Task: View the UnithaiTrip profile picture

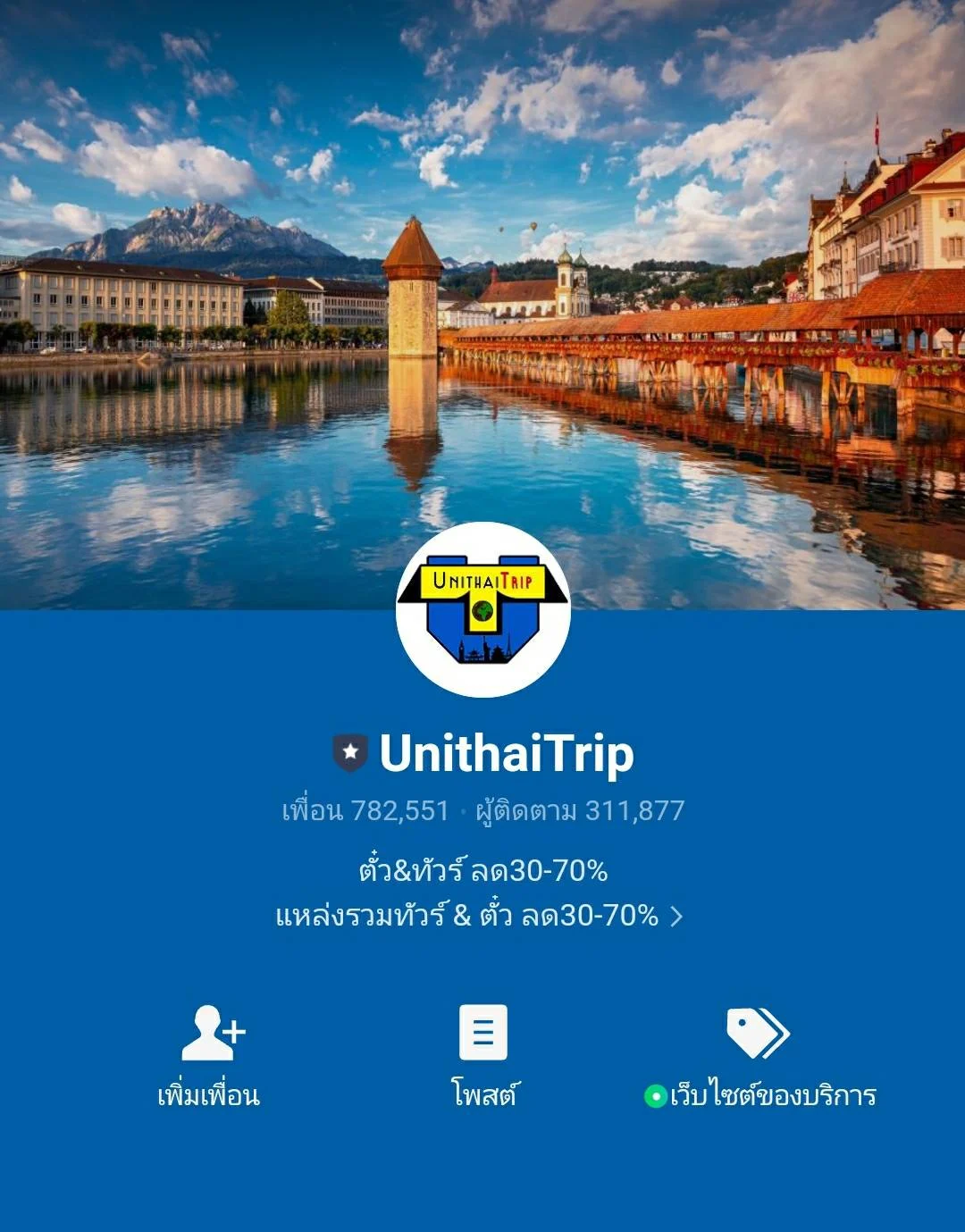Action: 483,609
